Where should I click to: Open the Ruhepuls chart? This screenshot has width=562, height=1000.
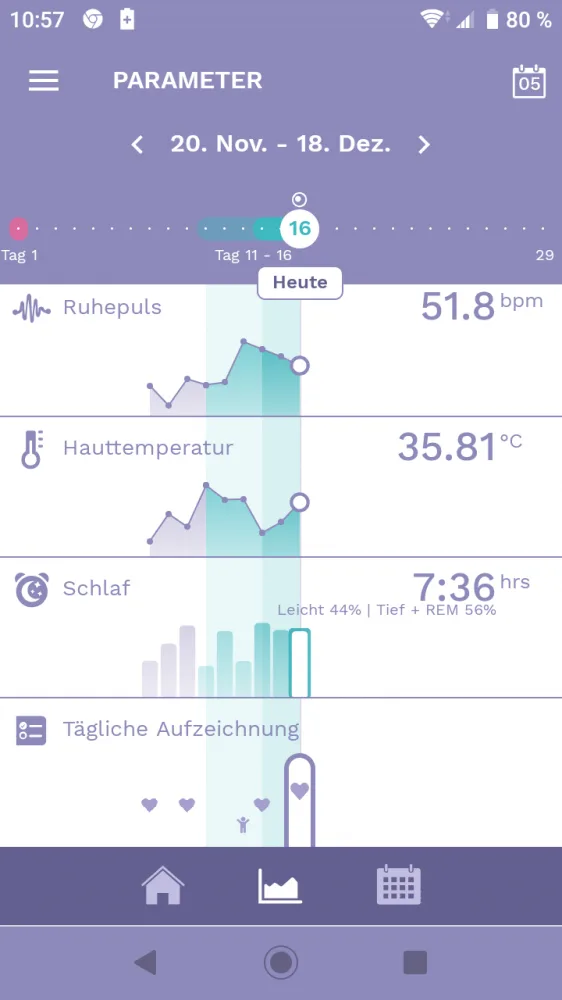(281, 350)
